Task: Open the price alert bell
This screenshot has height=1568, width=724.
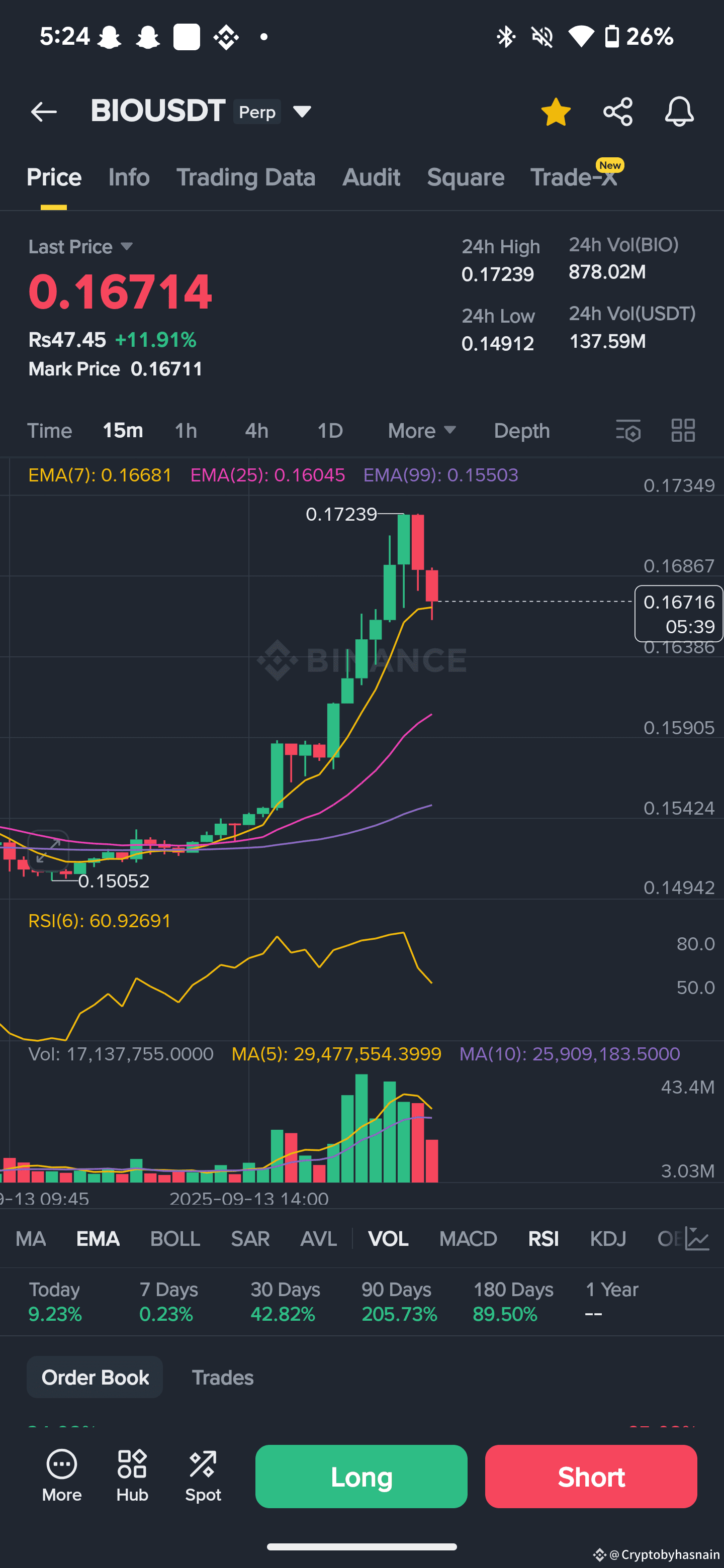Action: 679,112
